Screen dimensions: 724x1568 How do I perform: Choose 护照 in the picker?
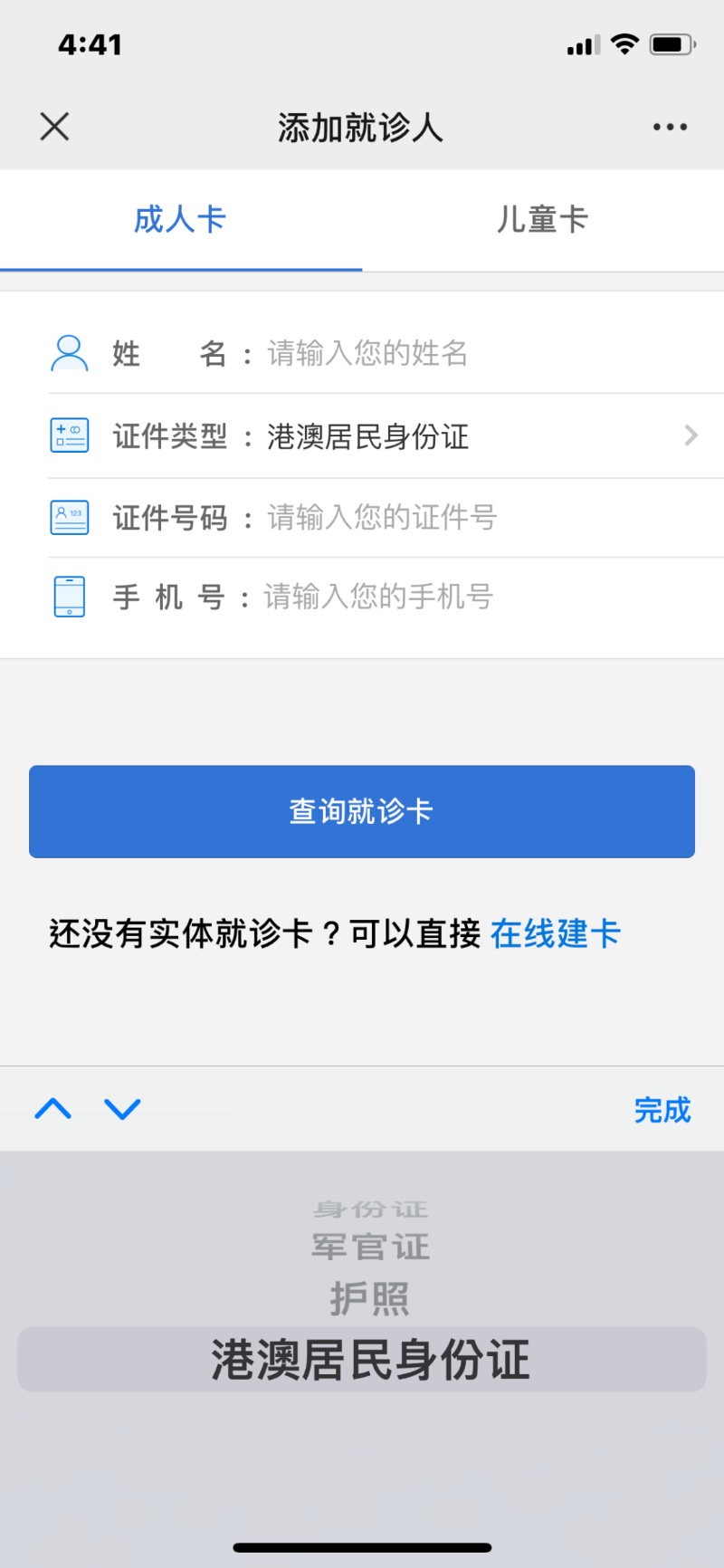[x=369, y=1299]
